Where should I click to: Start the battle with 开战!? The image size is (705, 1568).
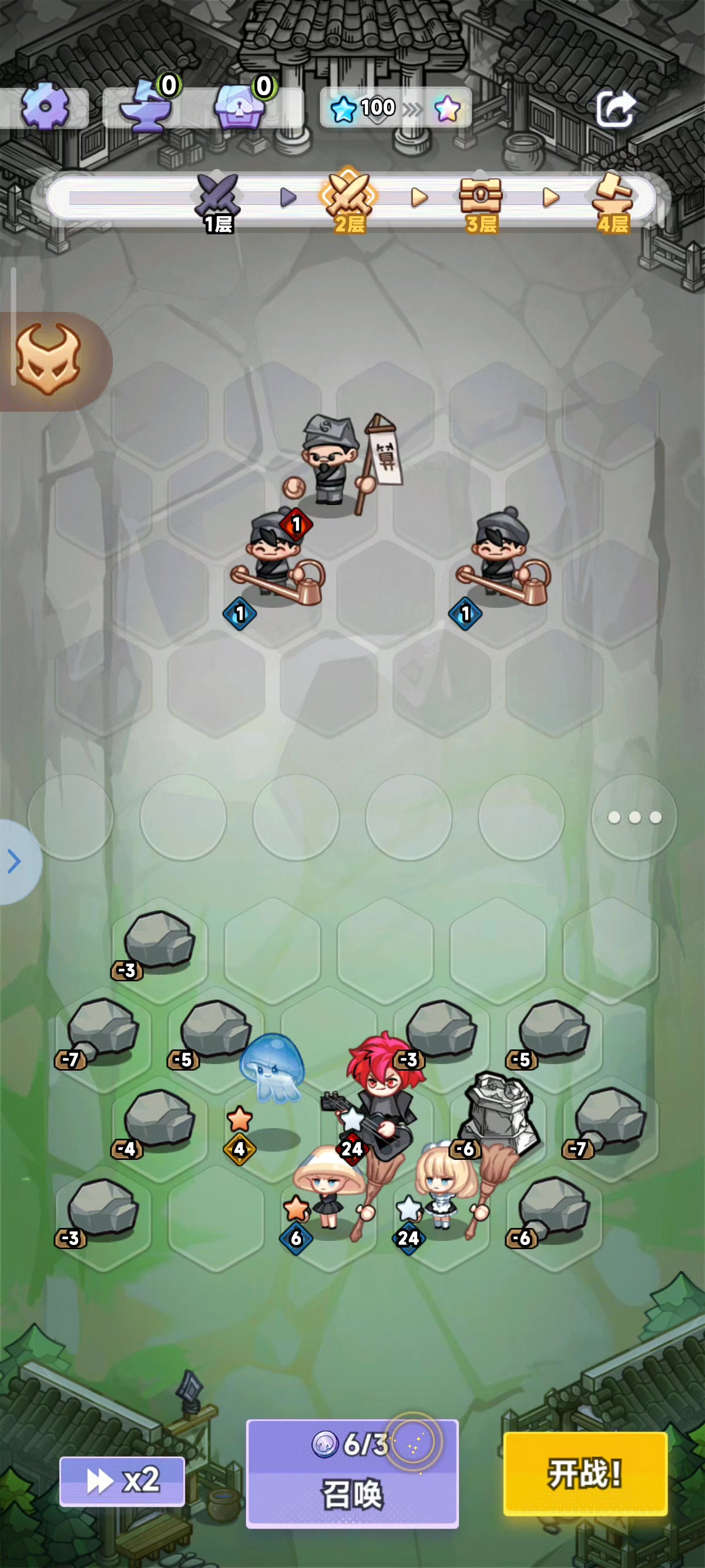click(x=585, y=1473)
